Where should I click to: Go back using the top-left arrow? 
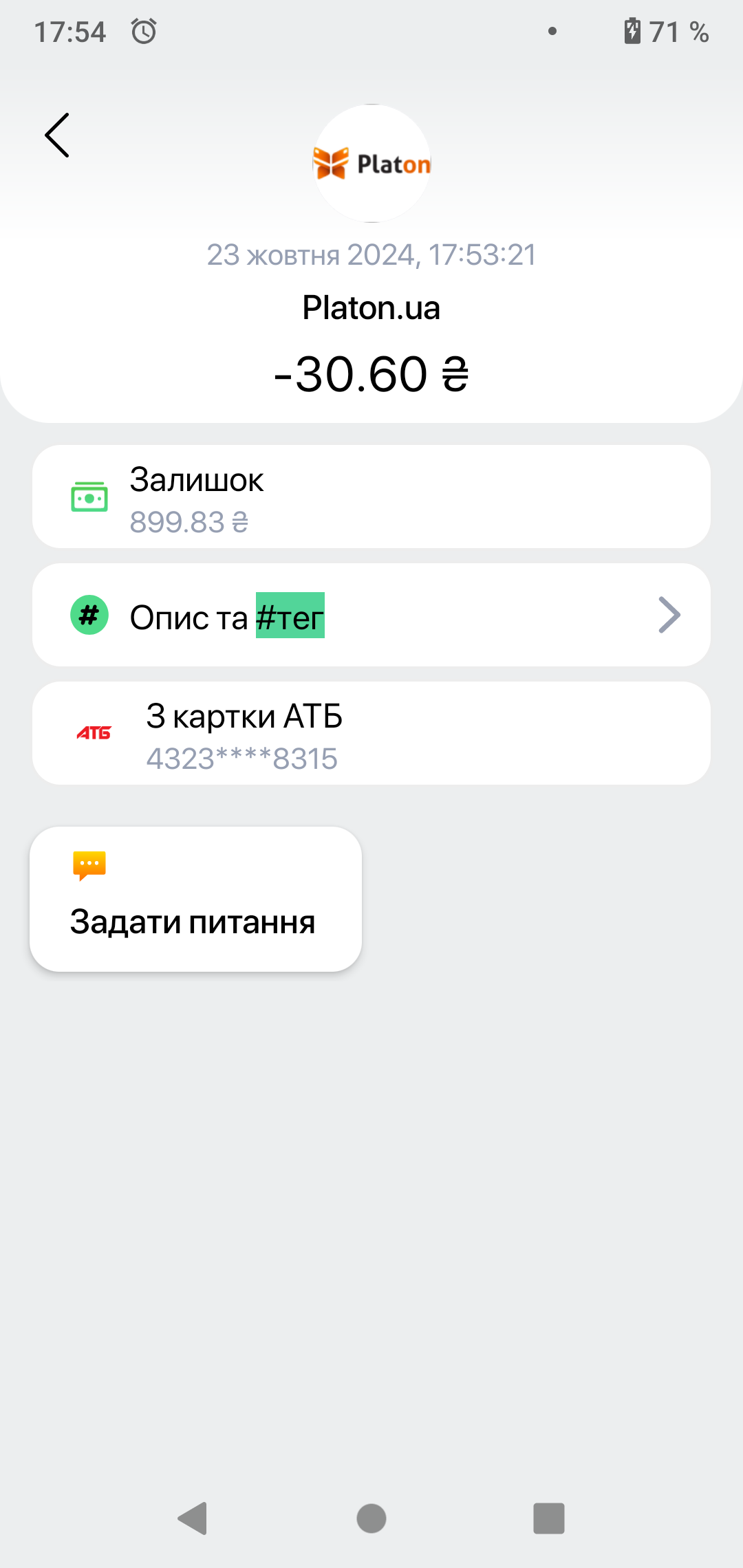[57, 135]
